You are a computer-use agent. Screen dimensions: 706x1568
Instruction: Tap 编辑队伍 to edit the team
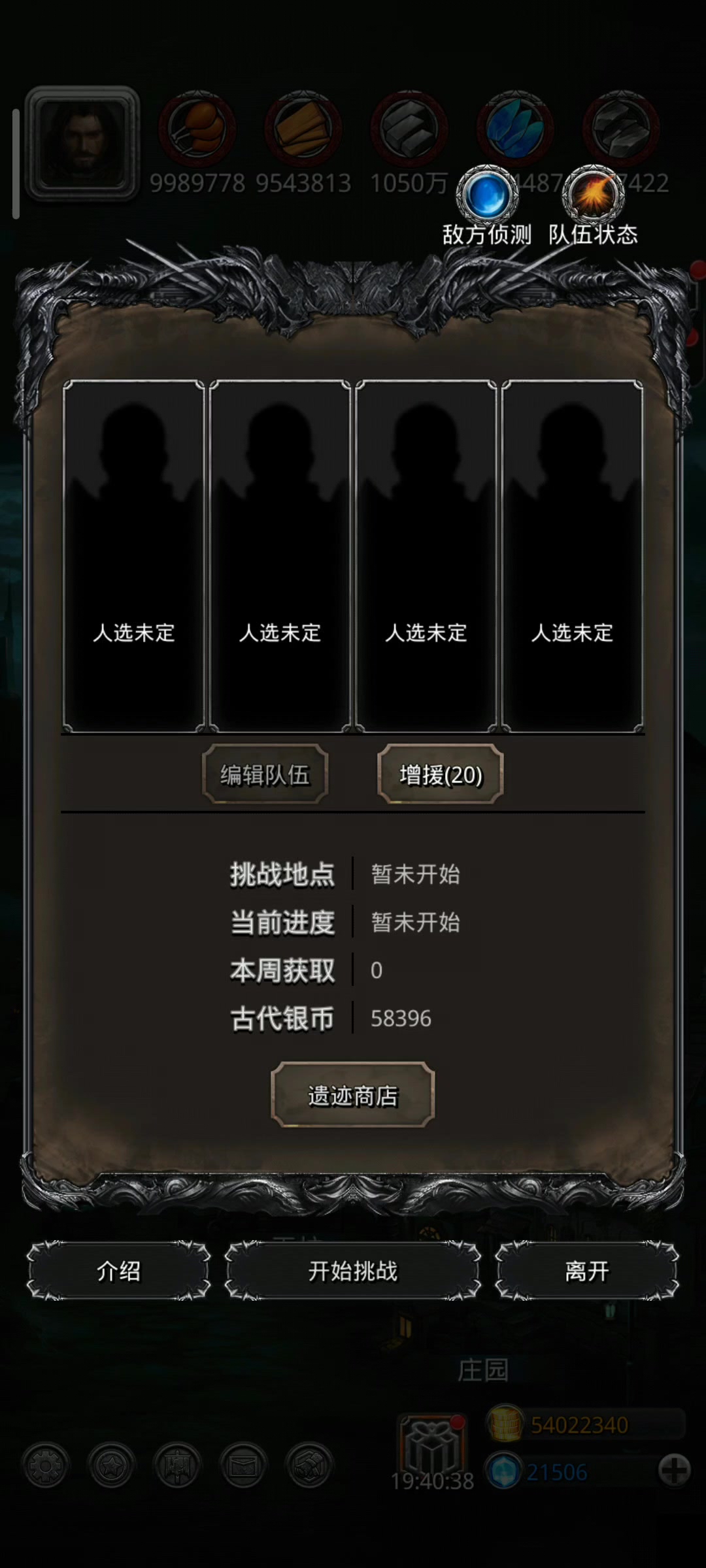click(x=265, y=774)
